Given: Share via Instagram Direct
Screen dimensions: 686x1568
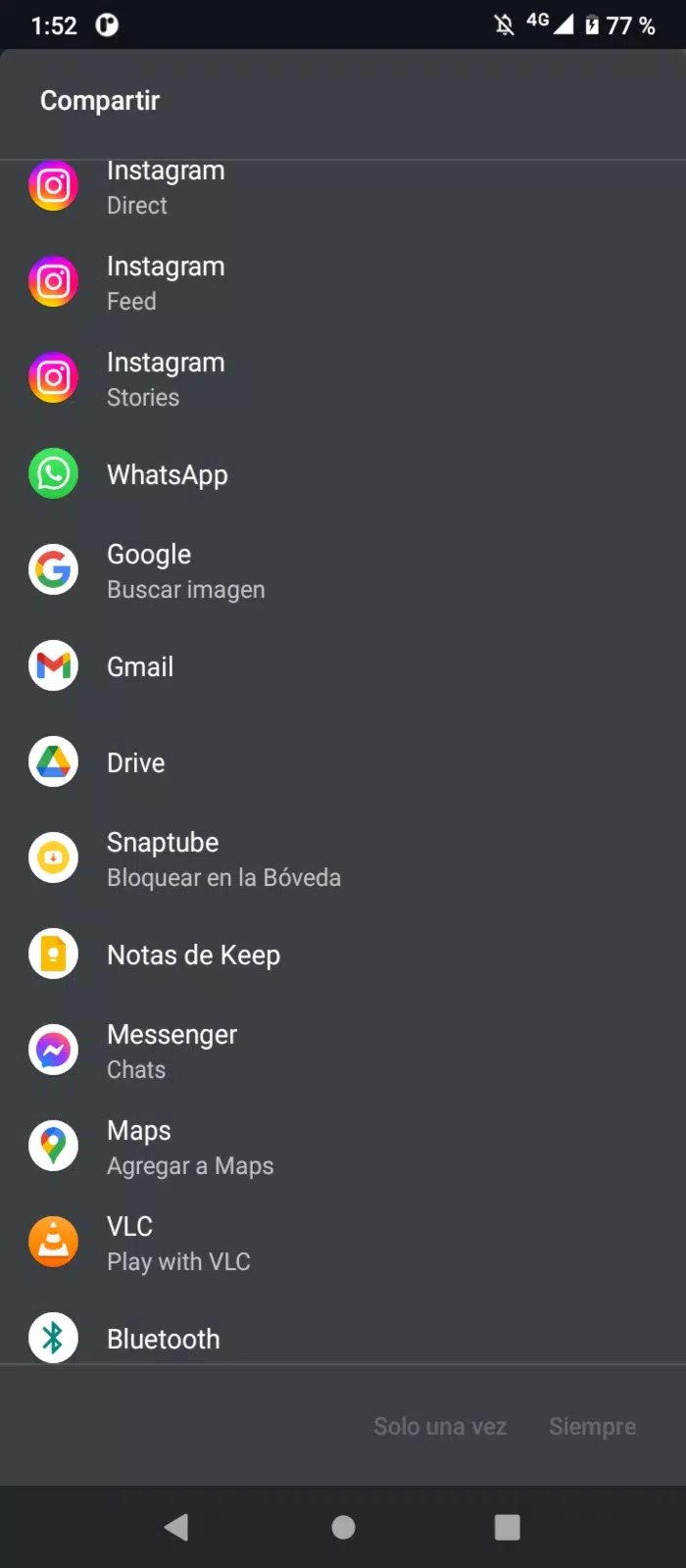Looking at the screenshot, I should (x=343, y=186).
